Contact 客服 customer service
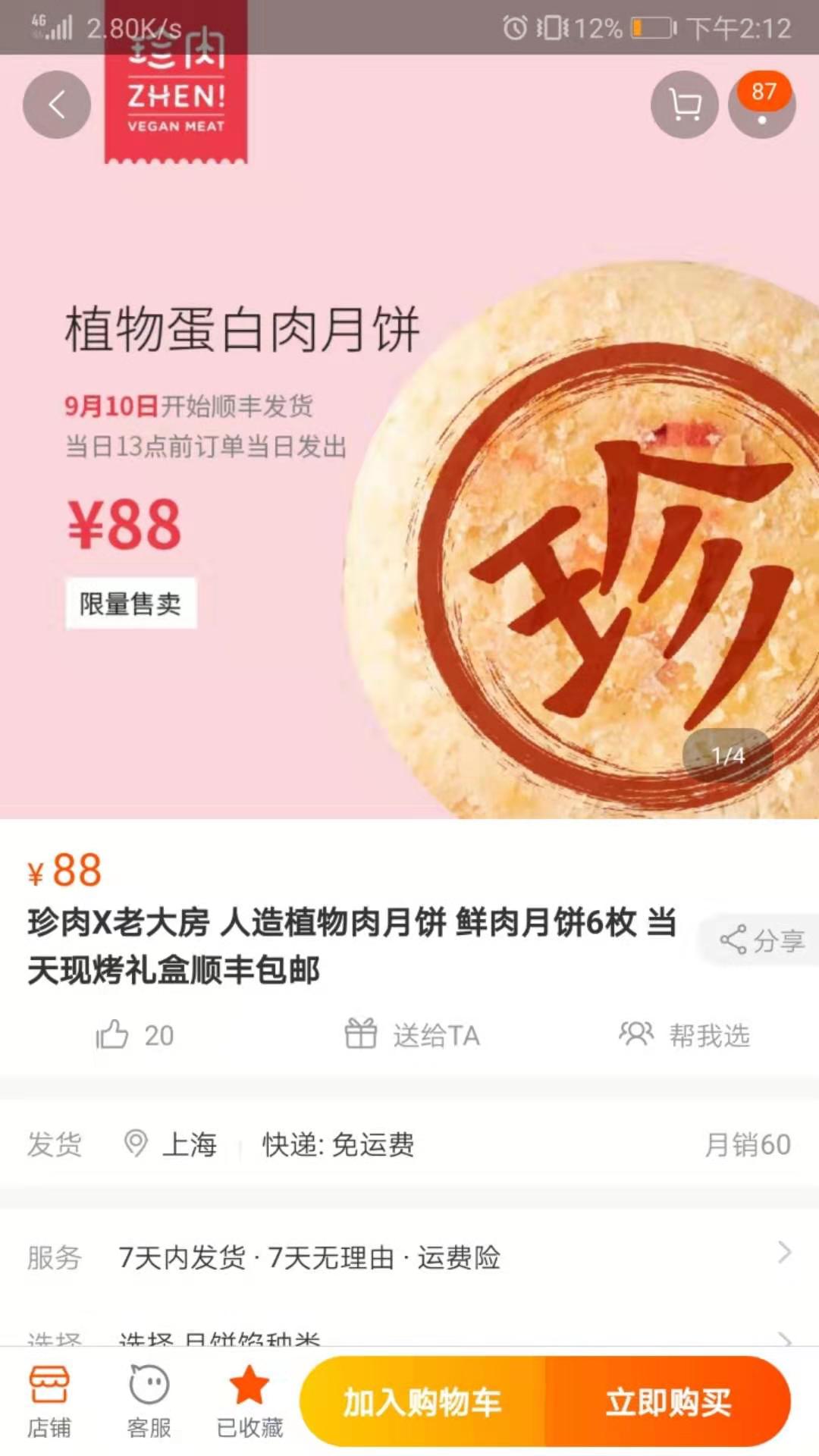This screenshot has width=819, height=1456. (149, 1401)
